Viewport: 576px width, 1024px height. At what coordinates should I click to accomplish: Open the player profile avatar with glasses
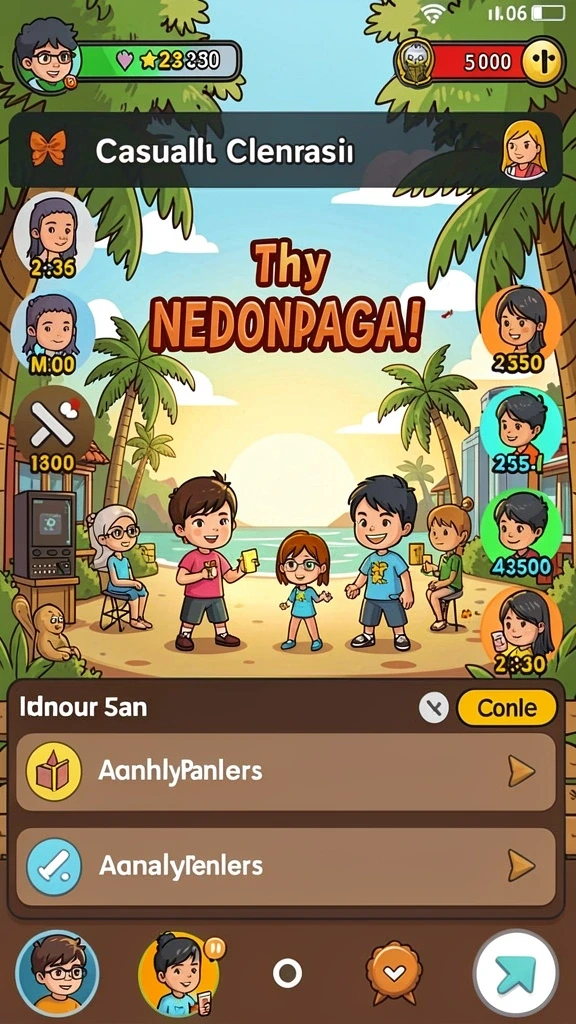(44, 57)
